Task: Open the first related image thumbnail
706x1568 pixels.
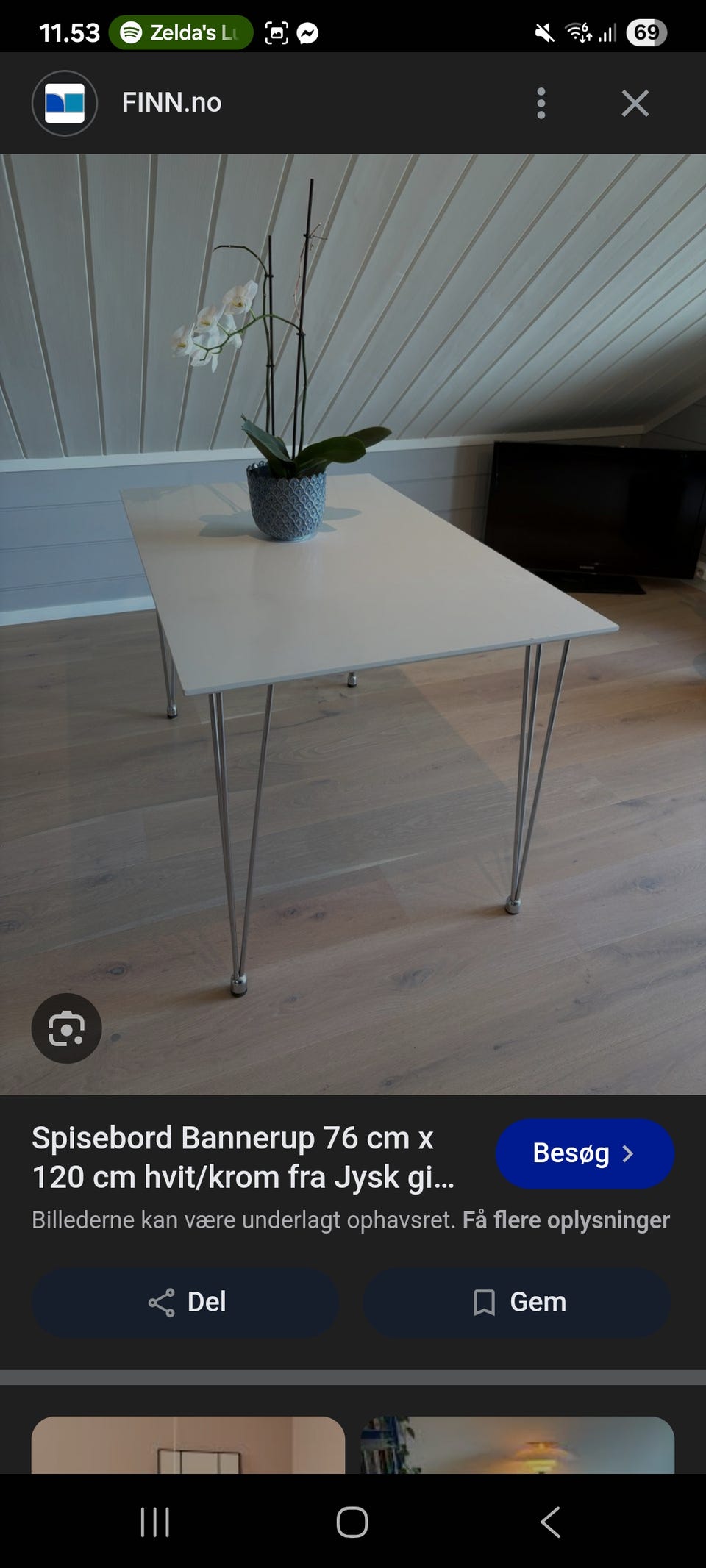Action: 188,1445
